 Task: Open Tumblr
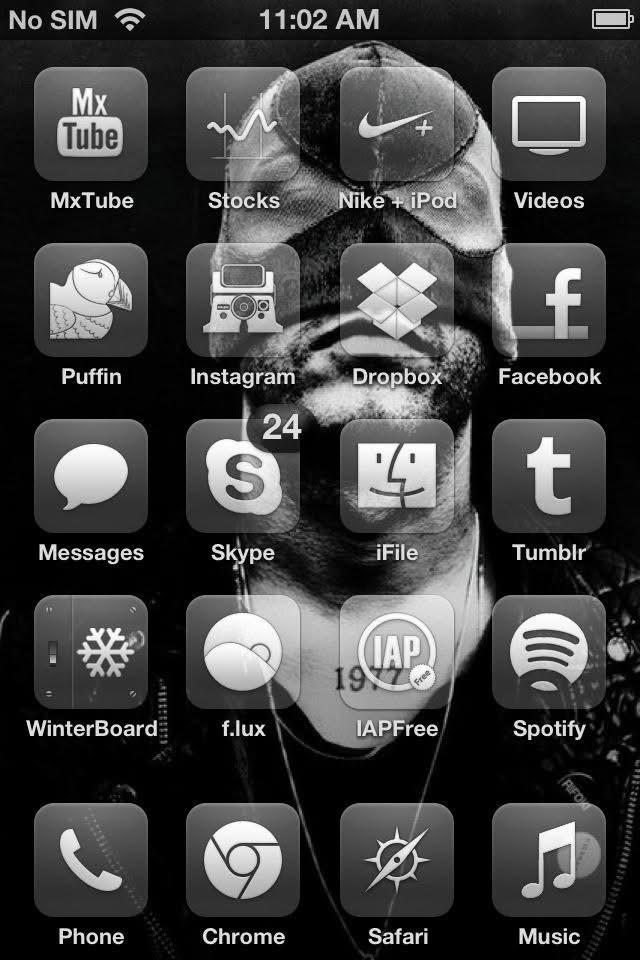[x=549, y=476]
